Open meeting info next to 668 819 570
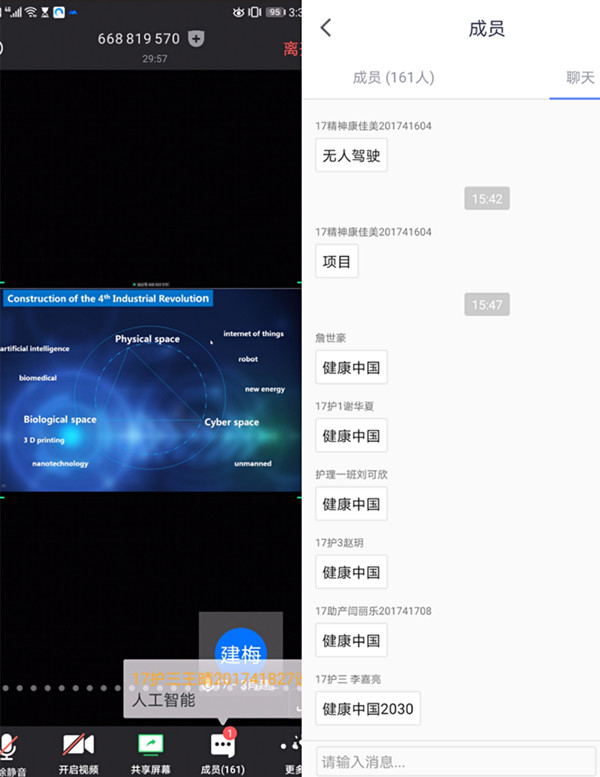This screenshot has height=777, width=600. (196, 39)
